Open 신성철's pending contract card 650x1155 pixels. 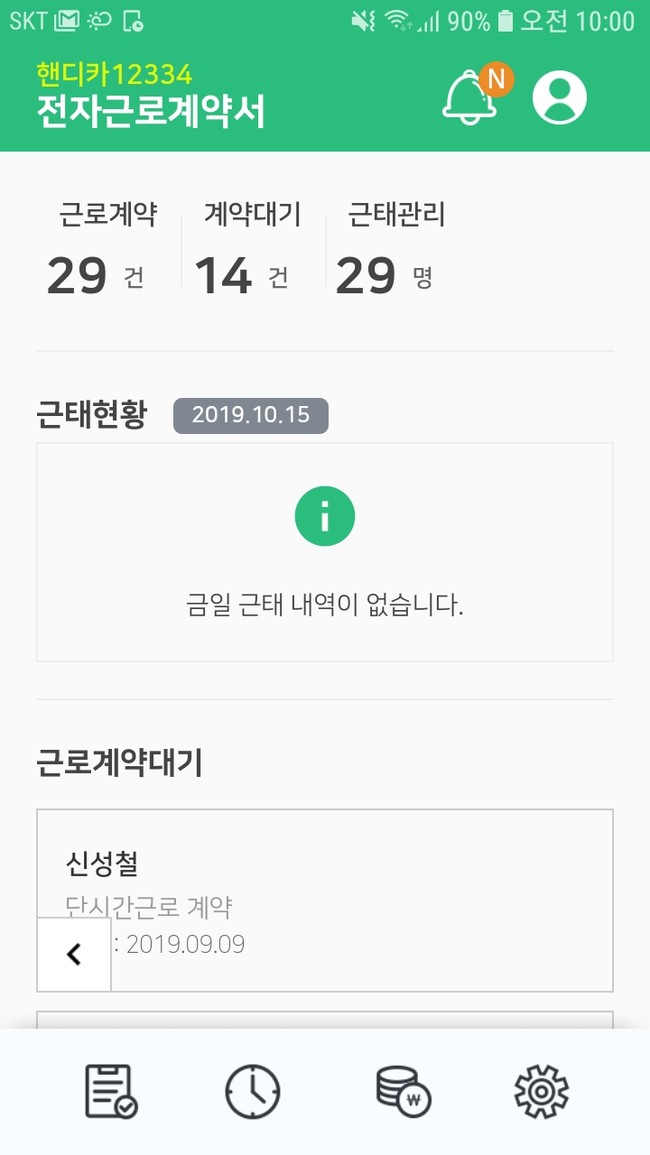[x=325, y=900]
